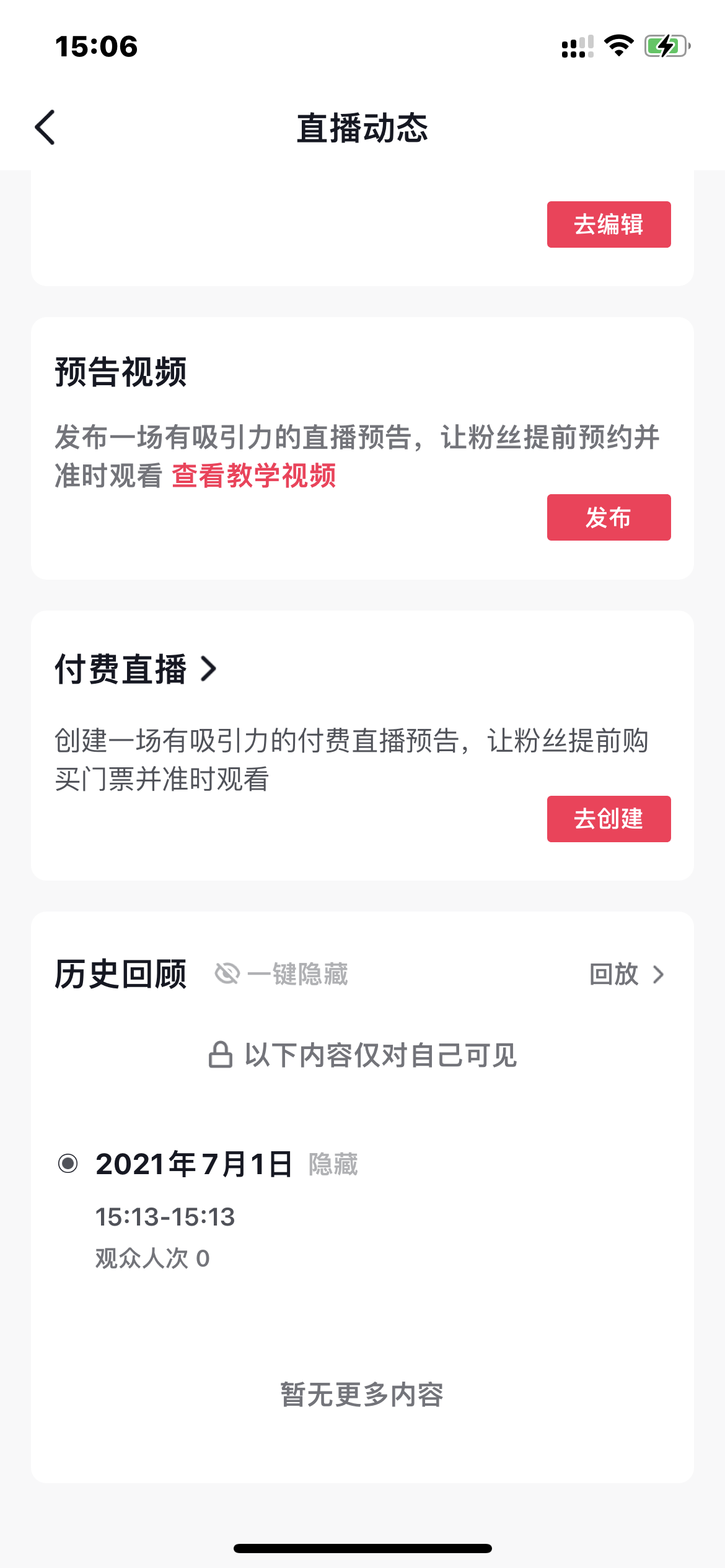
Task: Tap the back arrow to exit 直播动态
Action: [x=45, y=128]
